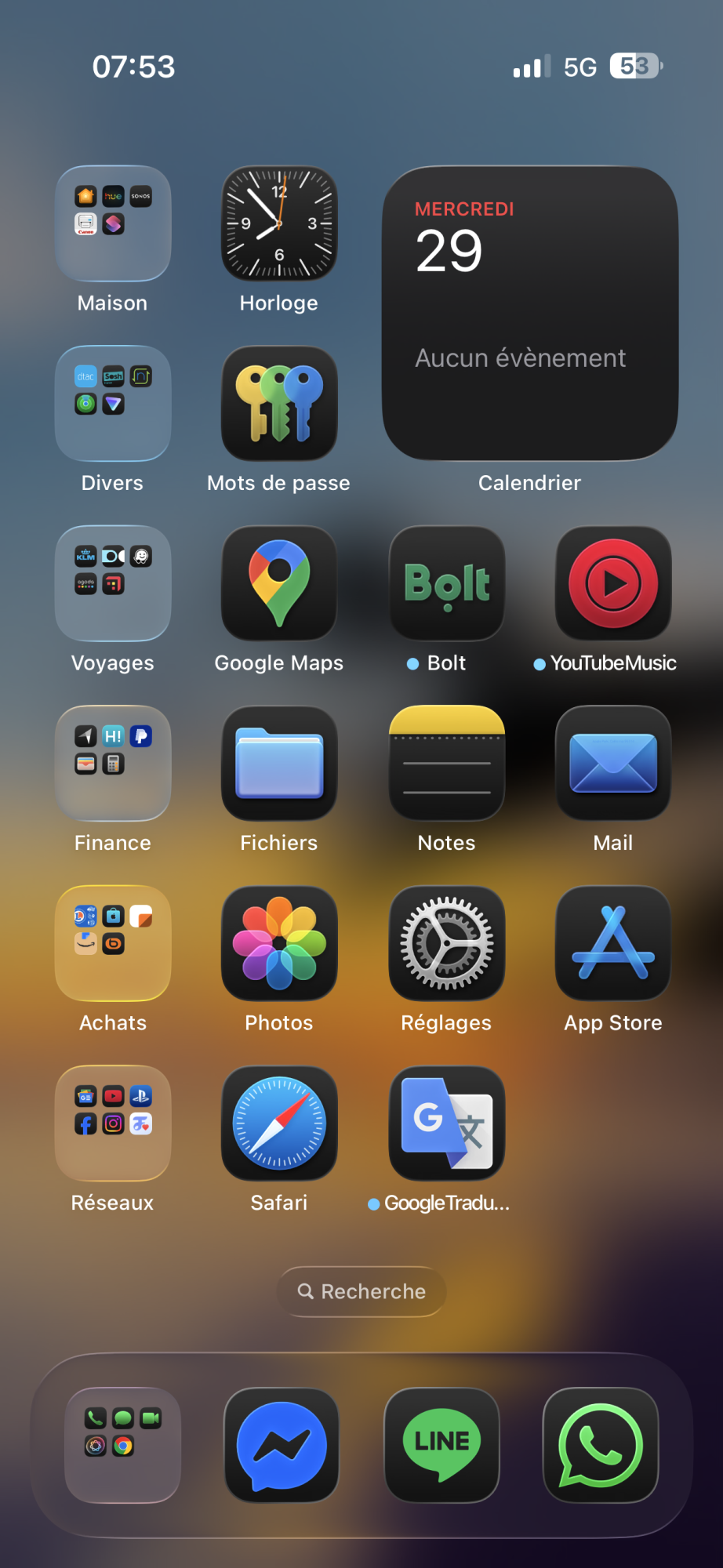
Task: Open the Maison folder
Action: [113, 223]
